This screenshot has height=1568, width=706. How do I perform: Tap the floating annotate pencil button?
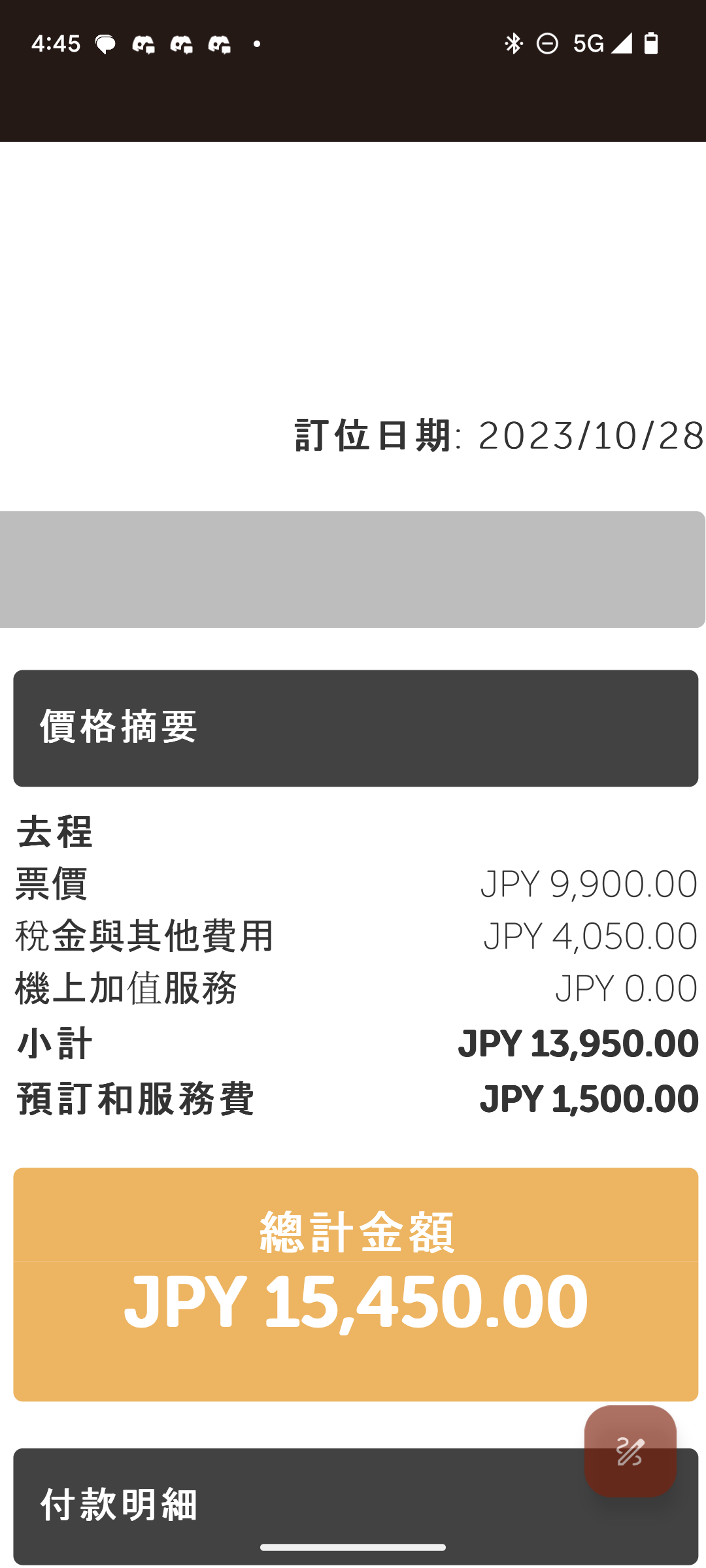point(630,1451)
